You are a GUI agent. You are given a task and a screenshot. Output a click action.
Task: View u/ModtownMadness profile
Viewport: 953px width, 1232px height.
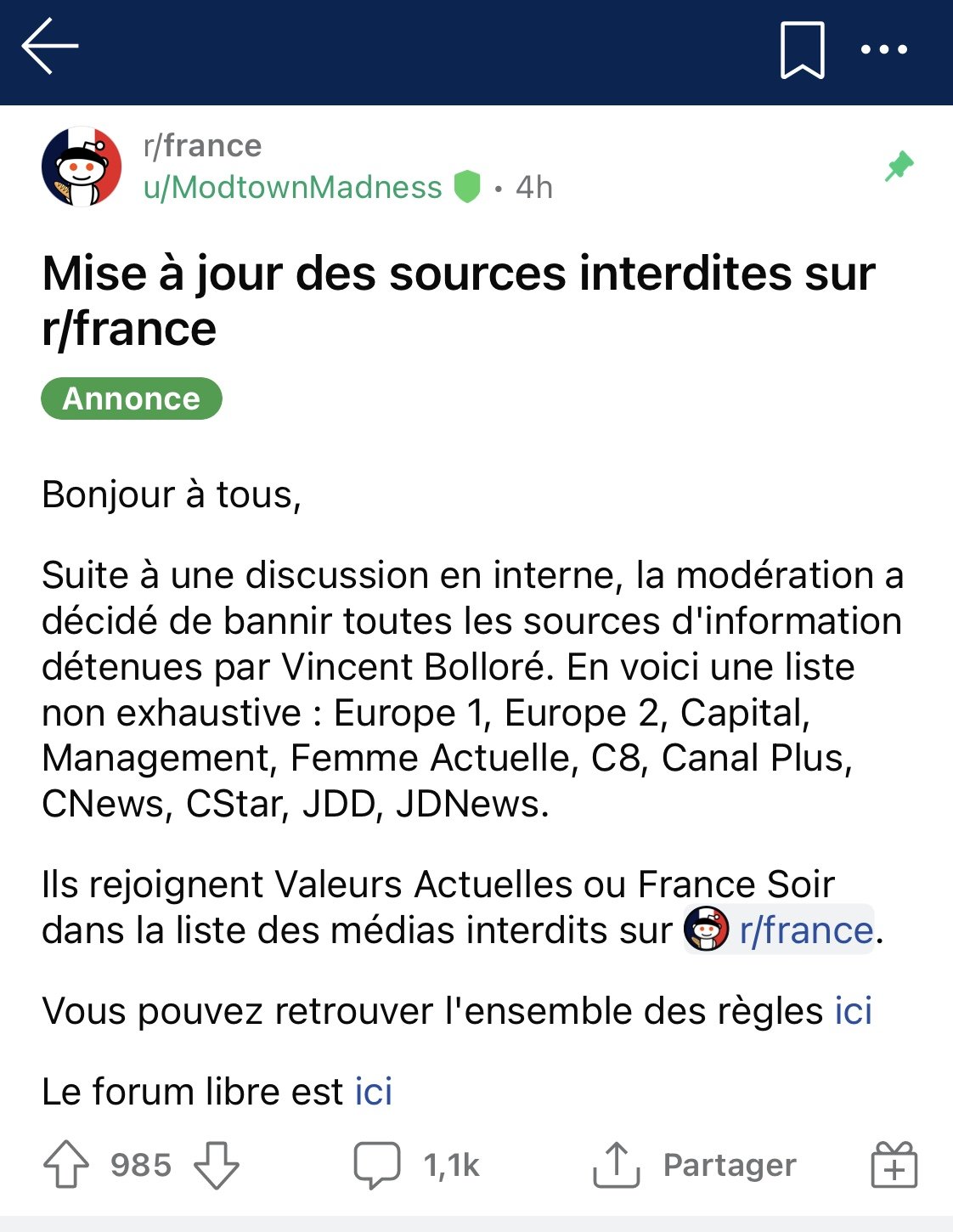292,187
